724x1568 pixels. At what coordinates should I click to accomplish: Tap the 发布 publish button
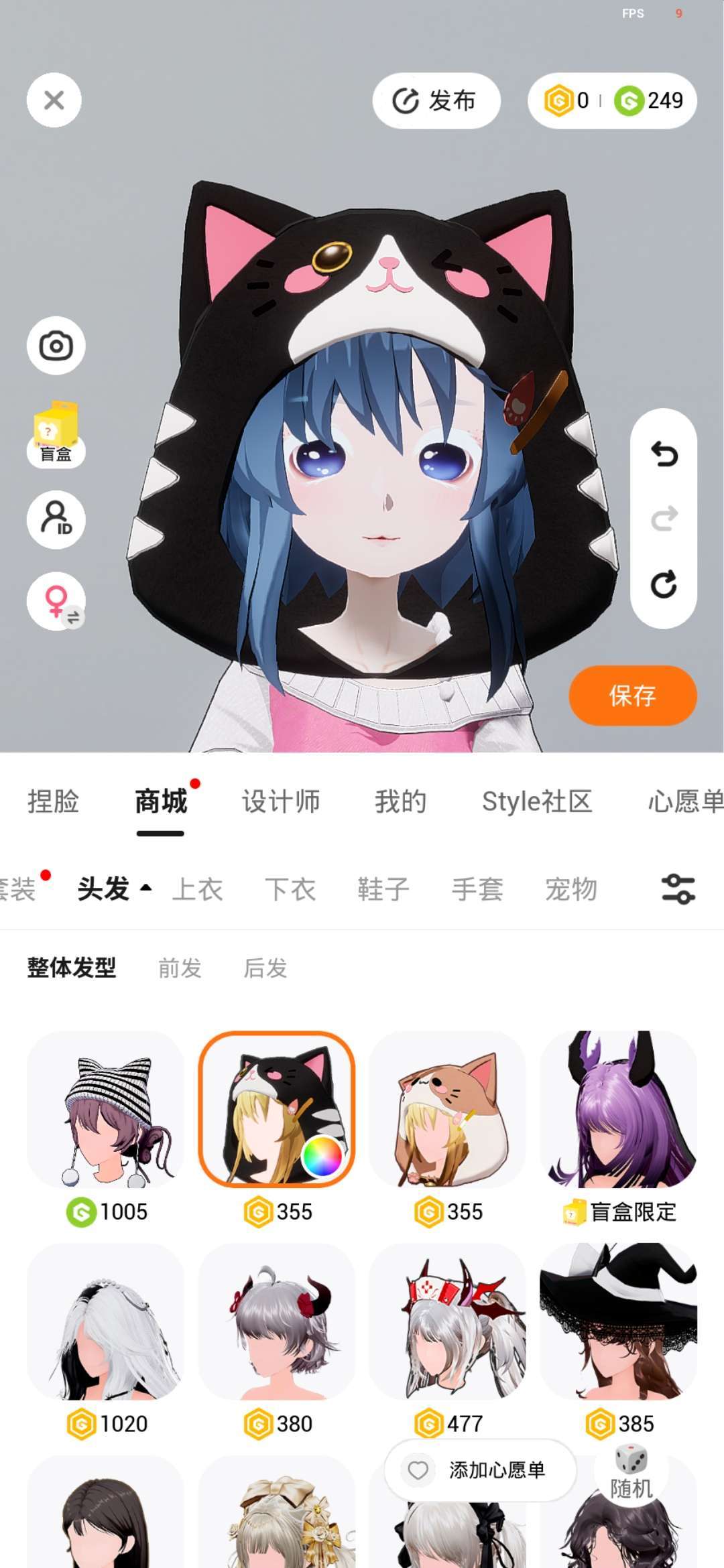tap(436, 101)
